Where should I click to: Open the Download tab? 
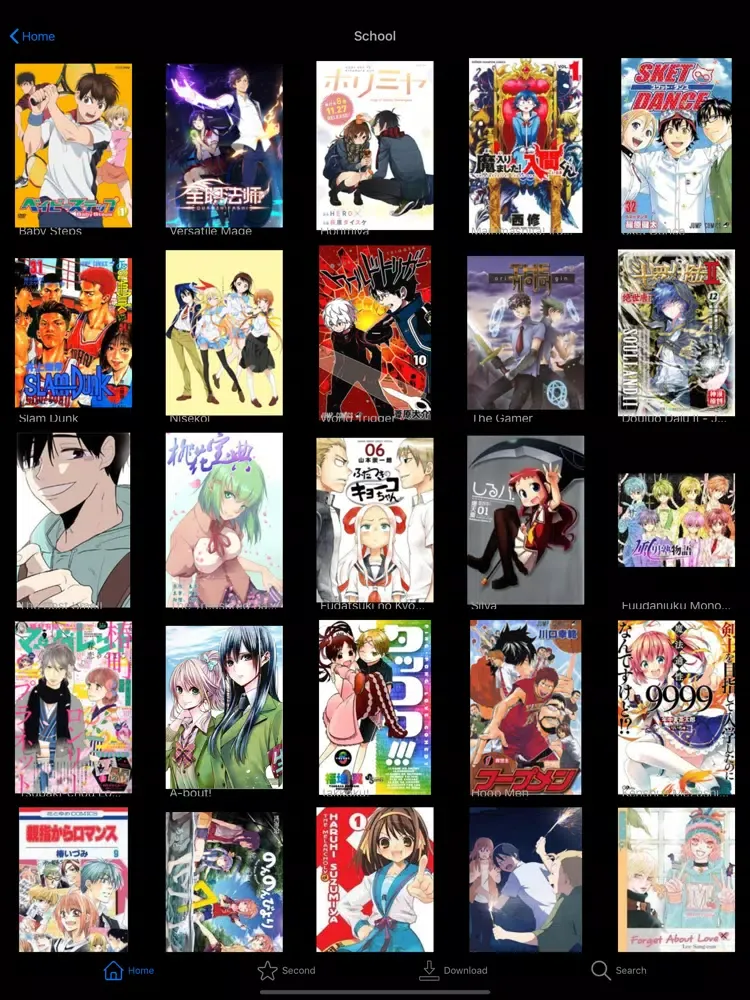(453, 970)
